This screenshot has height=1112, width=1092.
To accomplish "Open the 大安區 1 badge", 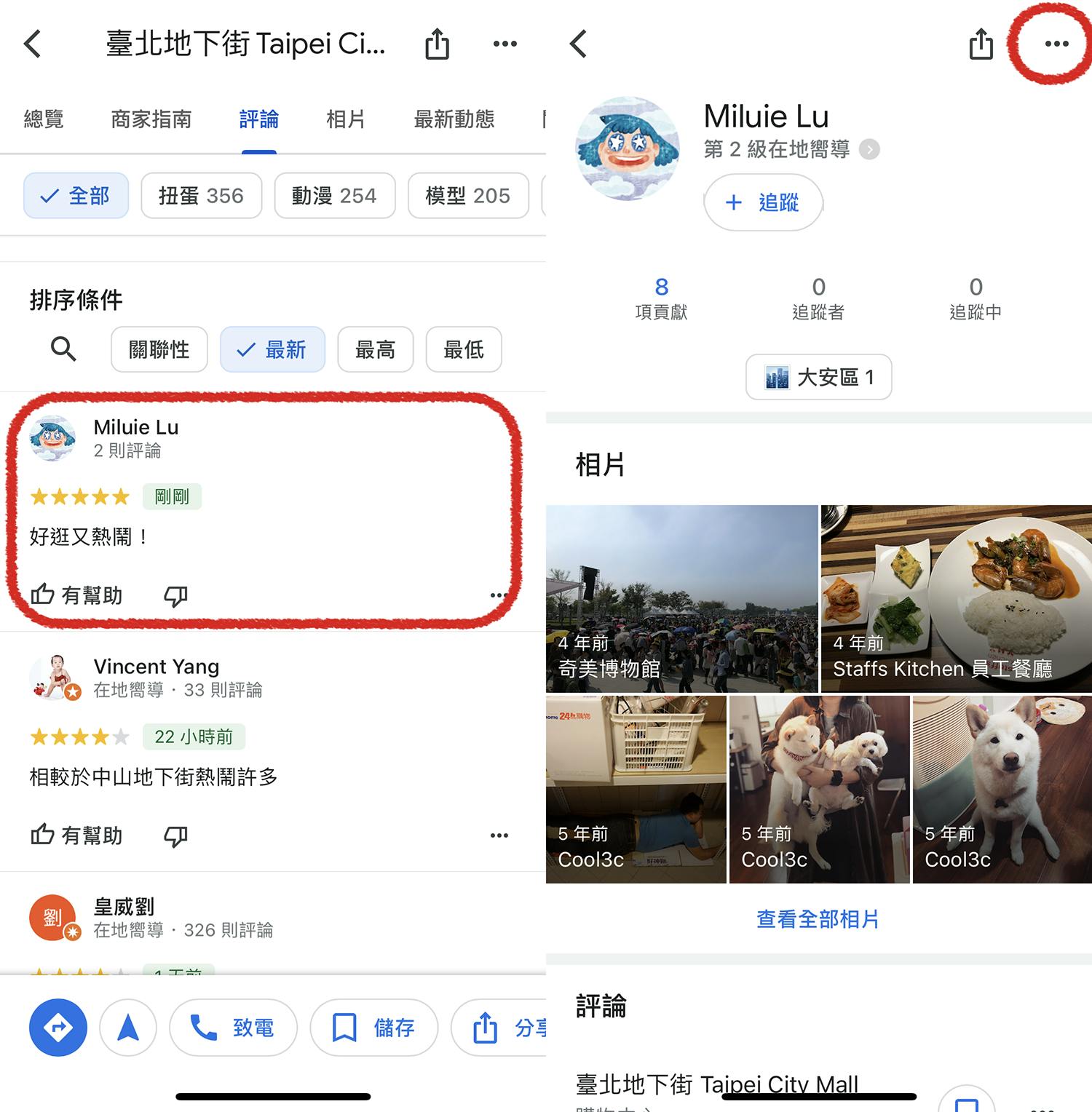I will click(x=818, y=377).
